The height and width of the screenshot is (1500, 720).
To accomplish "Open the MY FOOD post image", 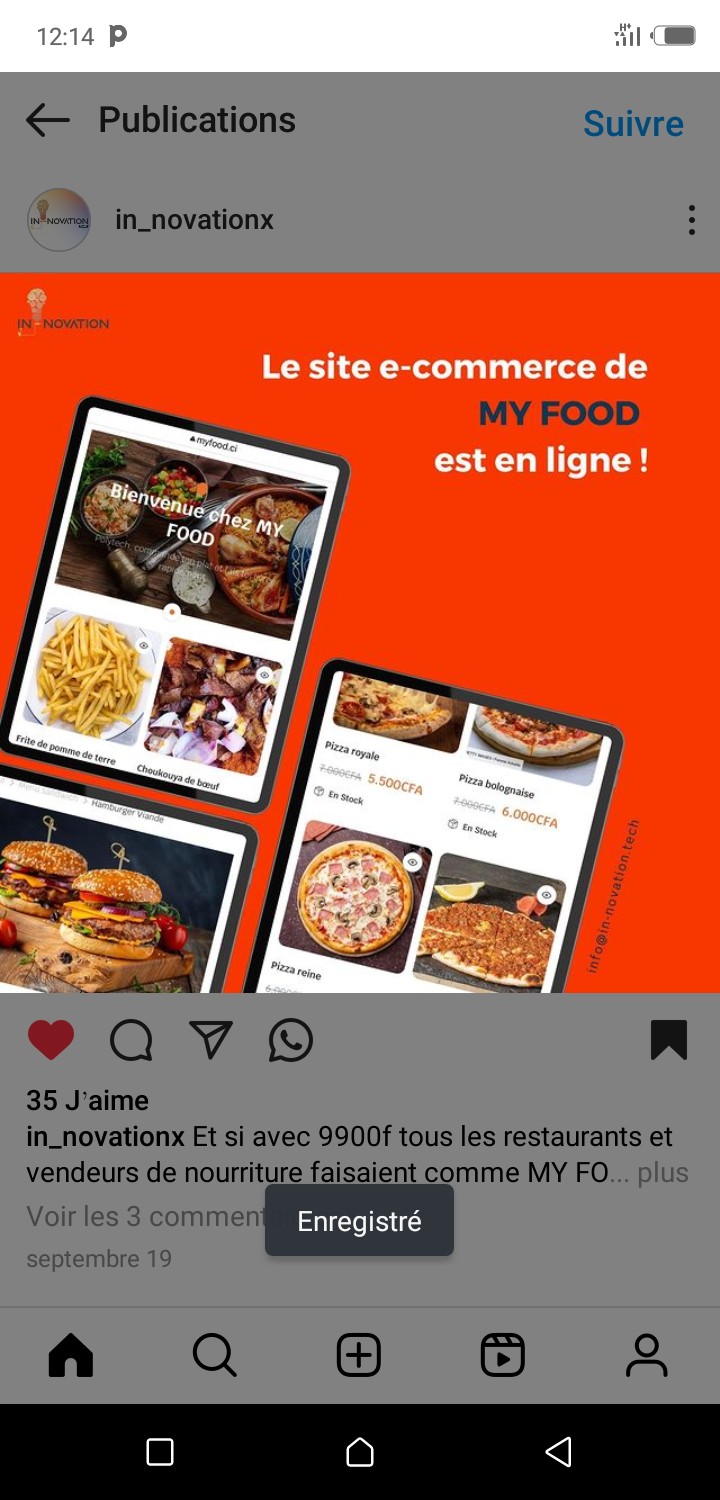I will coord(360,632).
